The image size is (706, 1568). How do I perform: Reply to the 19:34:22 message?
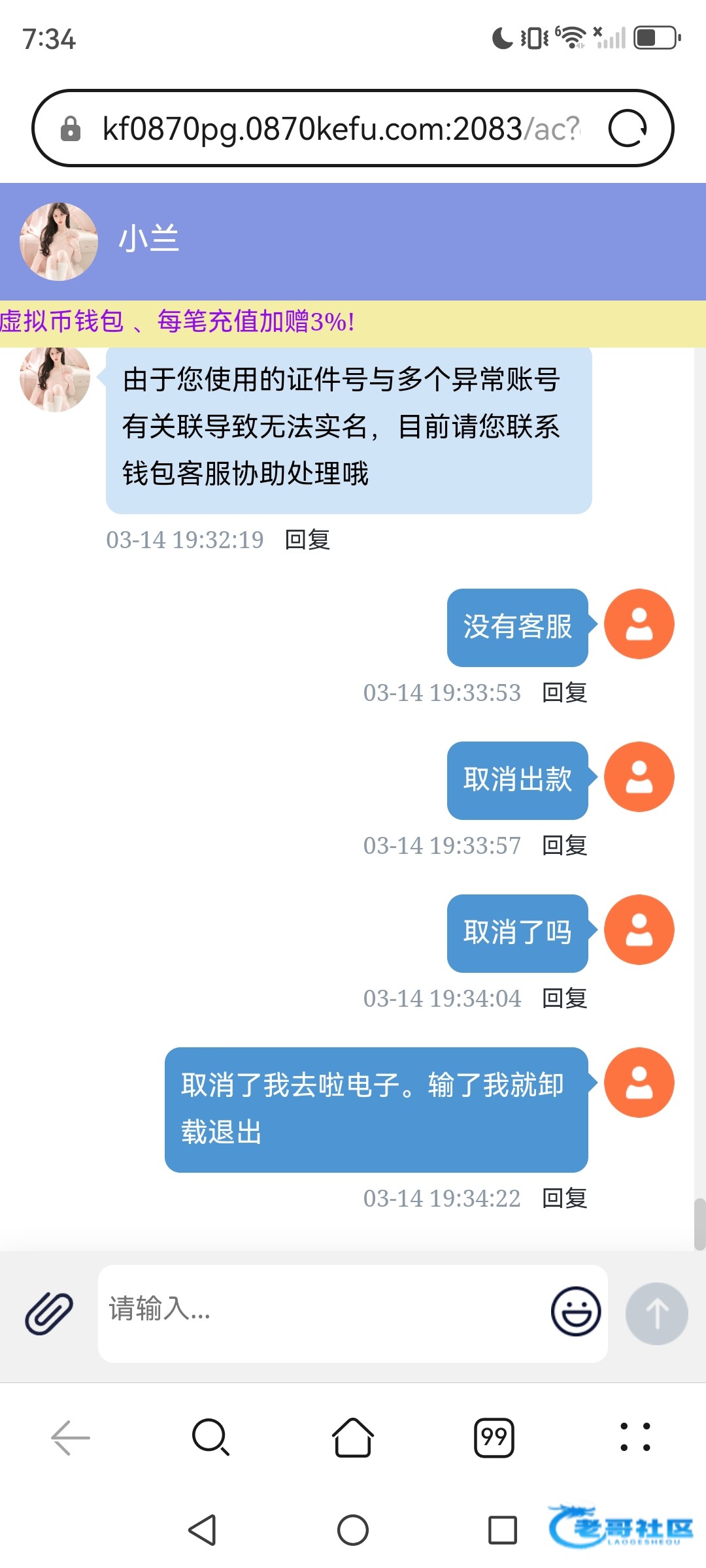(565, 1198)
